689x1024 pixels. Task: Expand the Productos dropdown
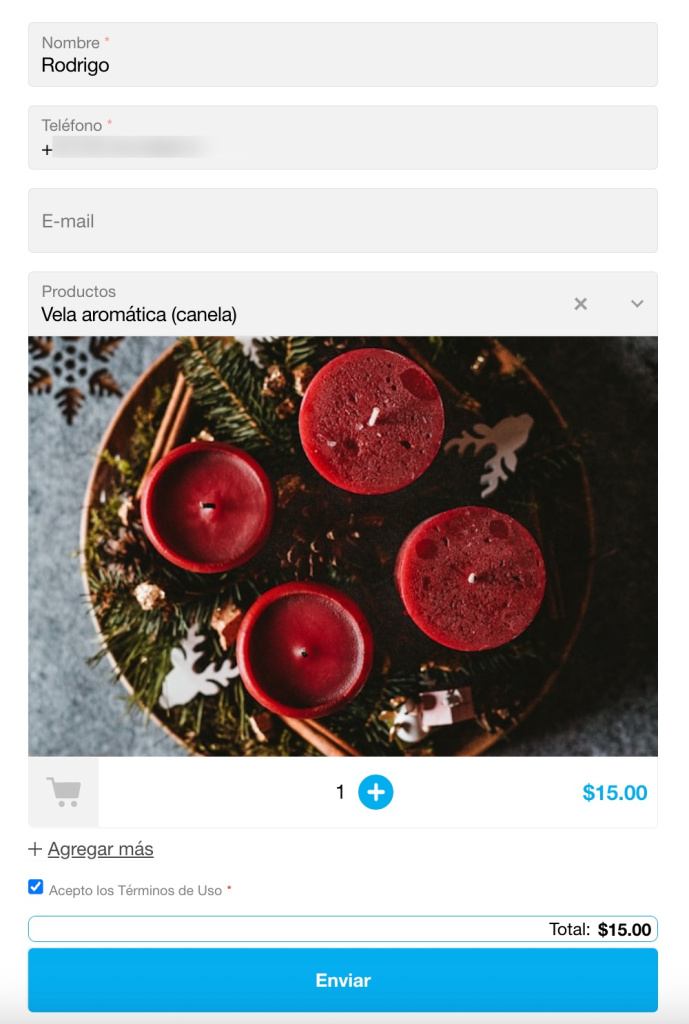click(637, 304)
